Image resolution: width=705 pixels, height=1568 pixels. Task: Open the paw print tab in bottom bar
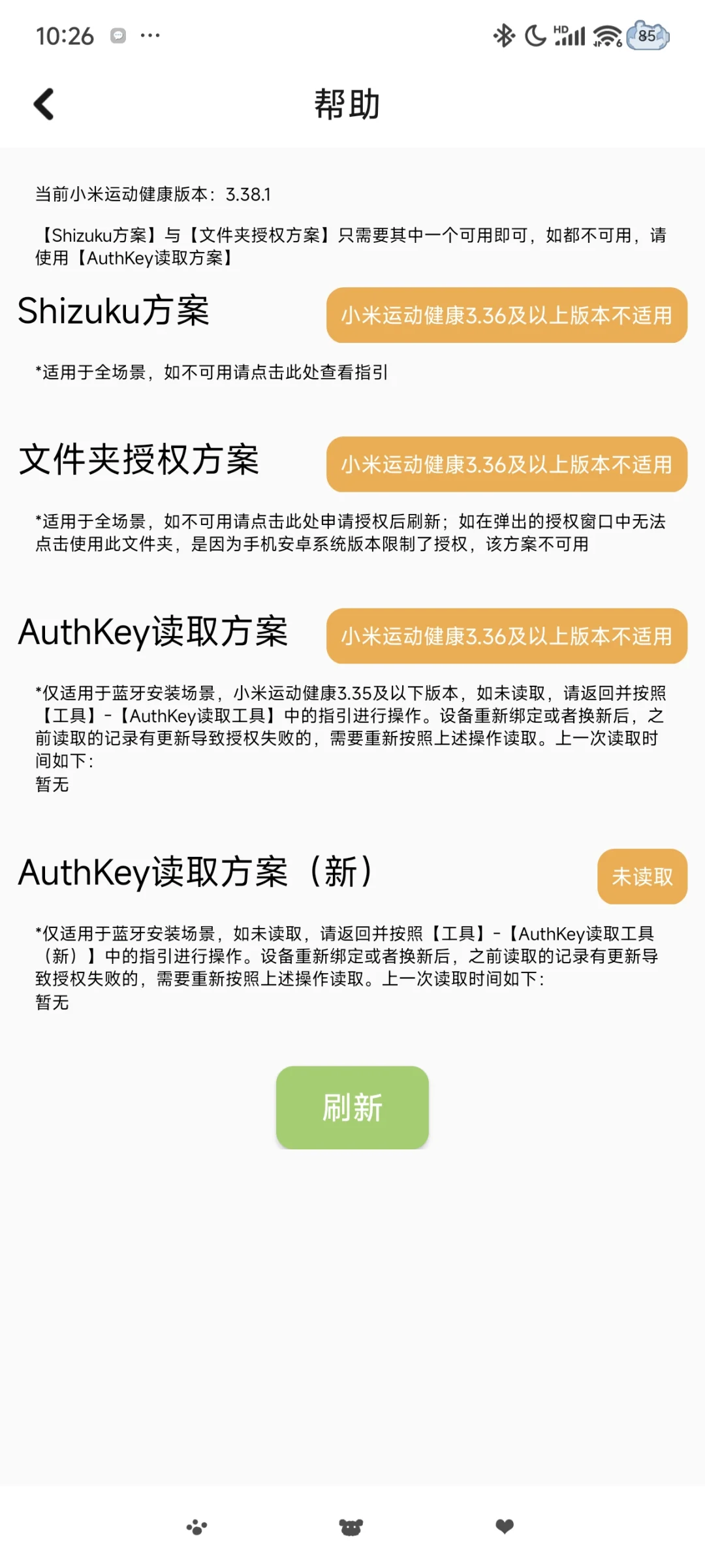pos(196,1527)
